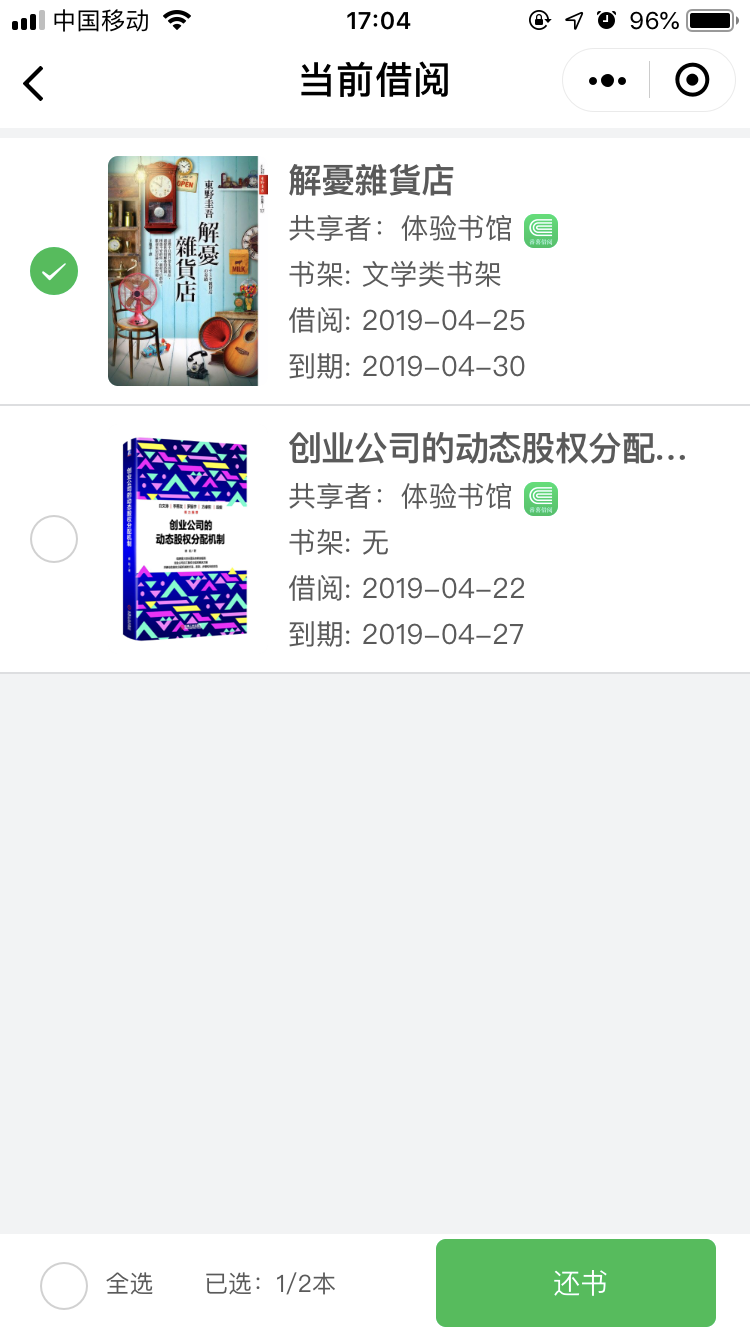Uncheck the selected 解憂雜貨店 book
750x1334 pixels.
pyautogui.click(x=54, y=271)
